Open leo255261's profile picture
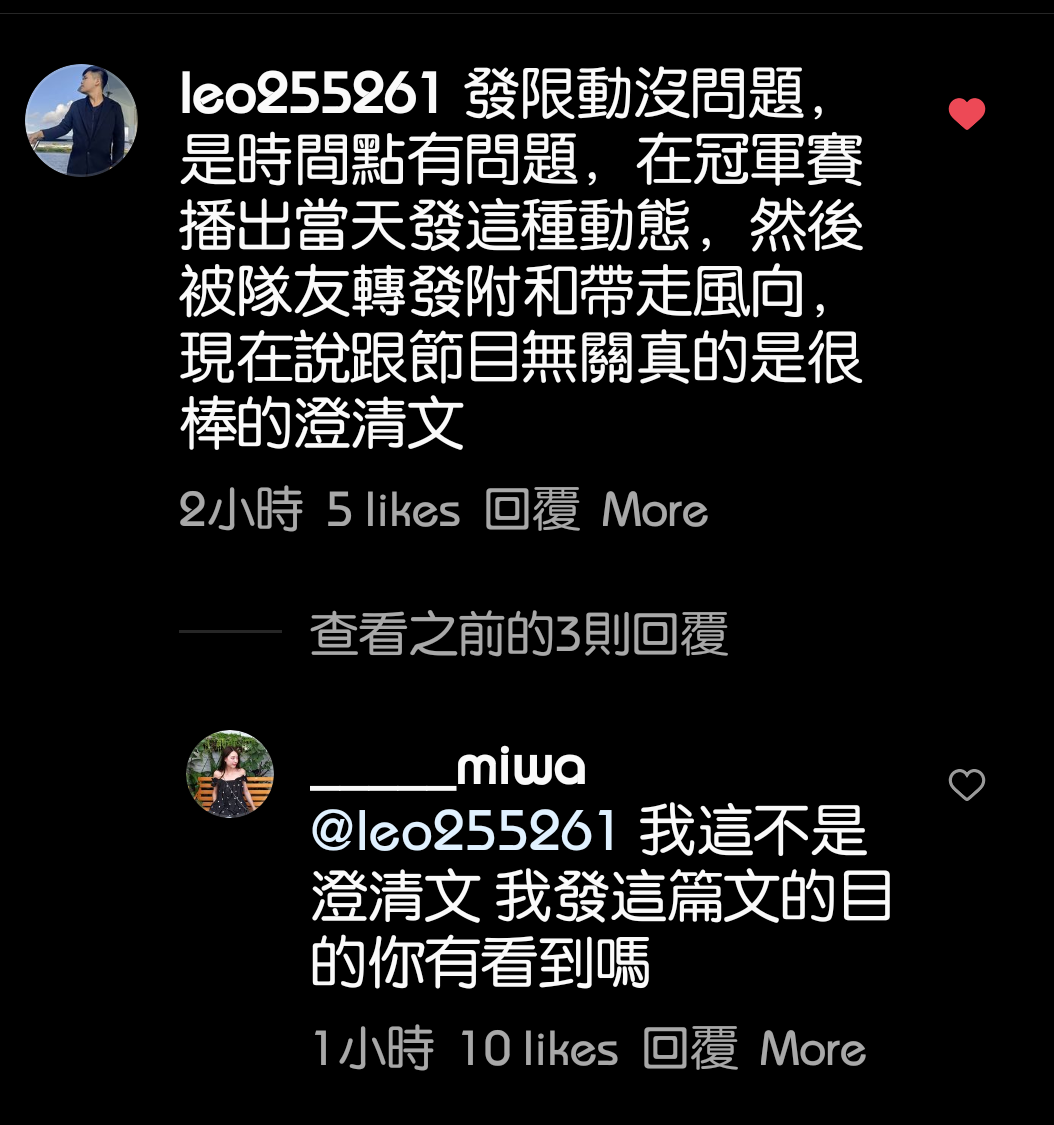Image resolution: width=1054 pixels, height=1125 pixels. (81, 120)
